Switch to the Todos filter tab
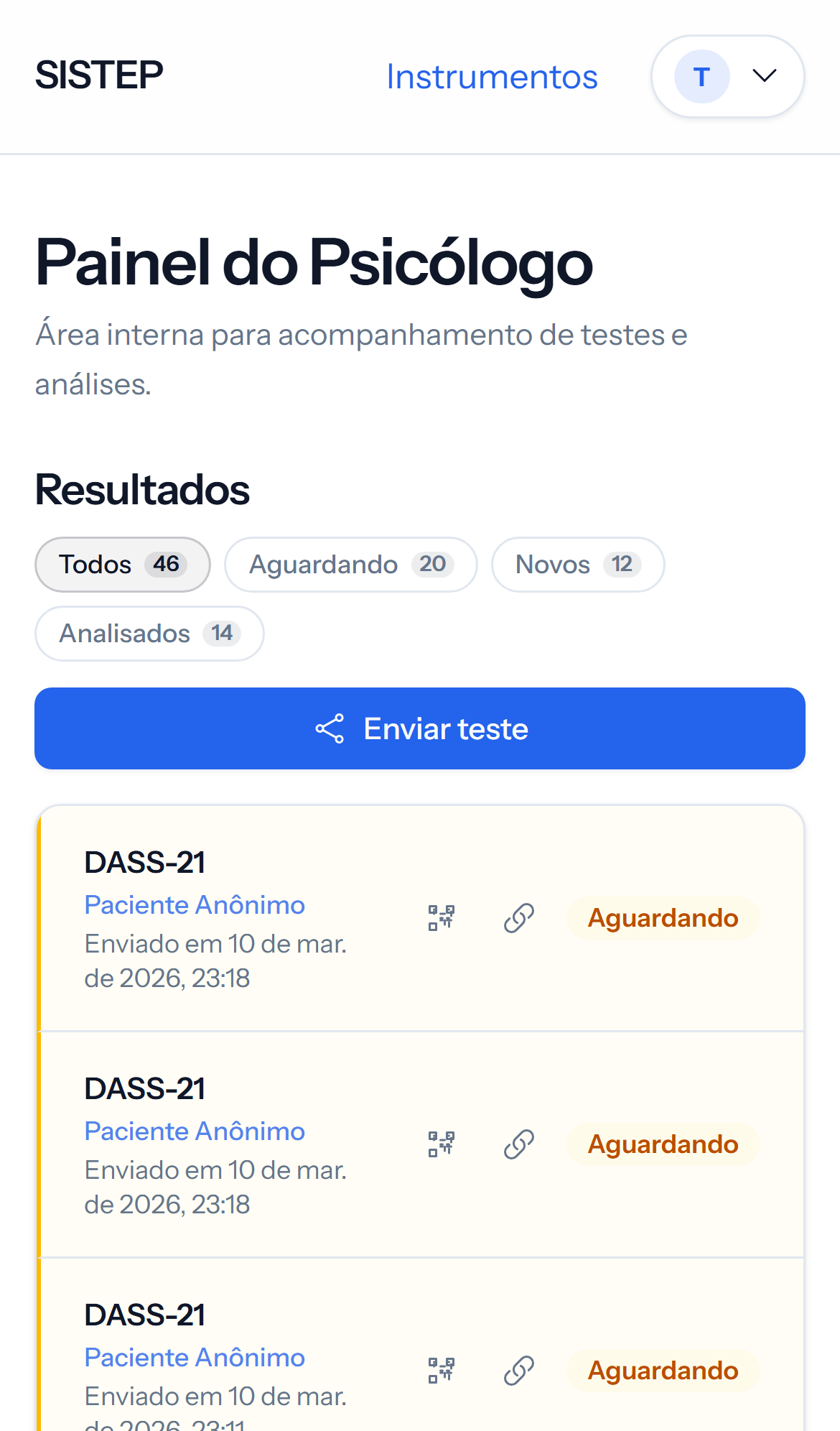 (x=122, y=565)
